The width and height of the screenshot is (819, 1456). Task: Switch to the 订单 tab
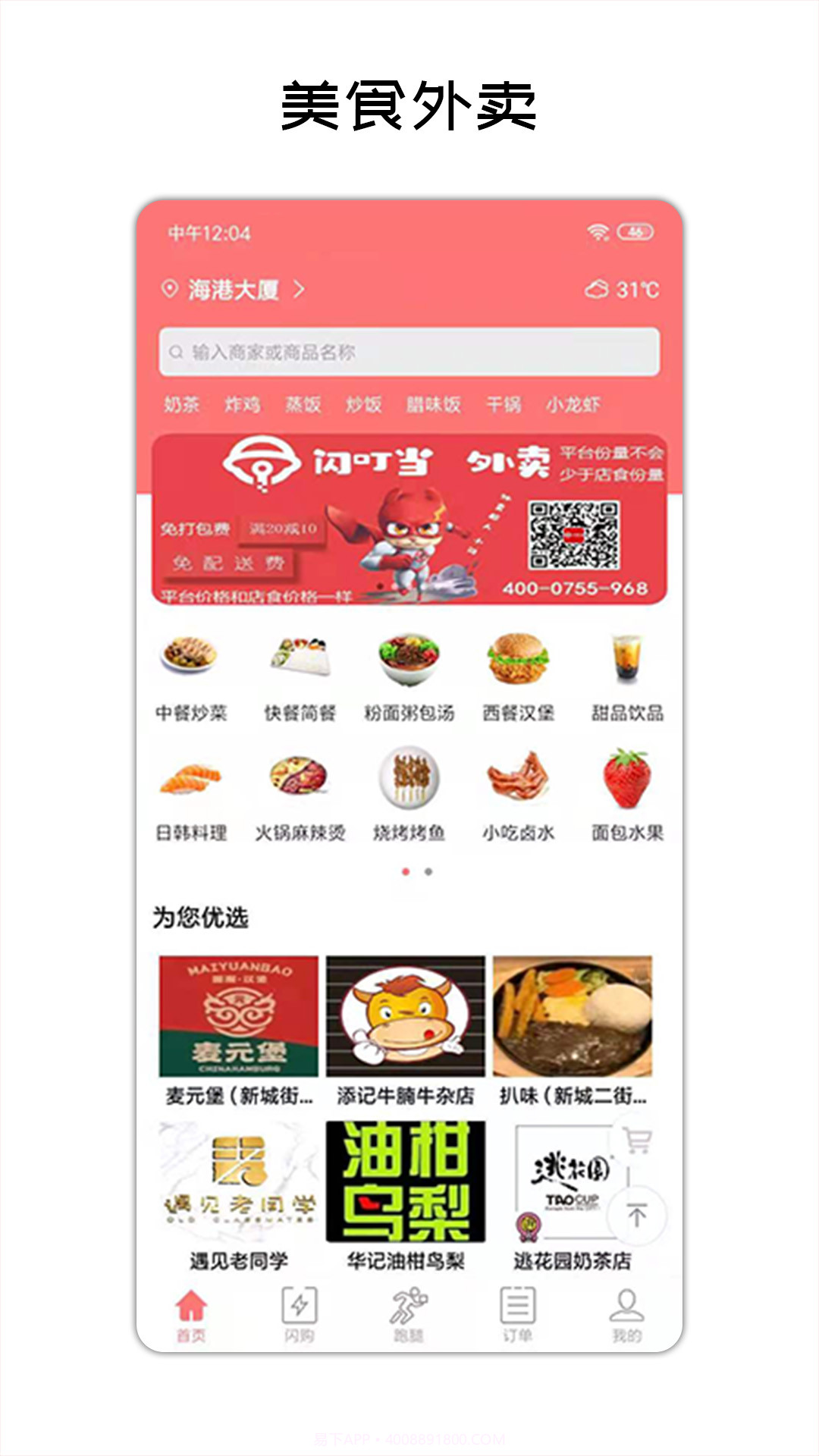tap(516, 1308)
